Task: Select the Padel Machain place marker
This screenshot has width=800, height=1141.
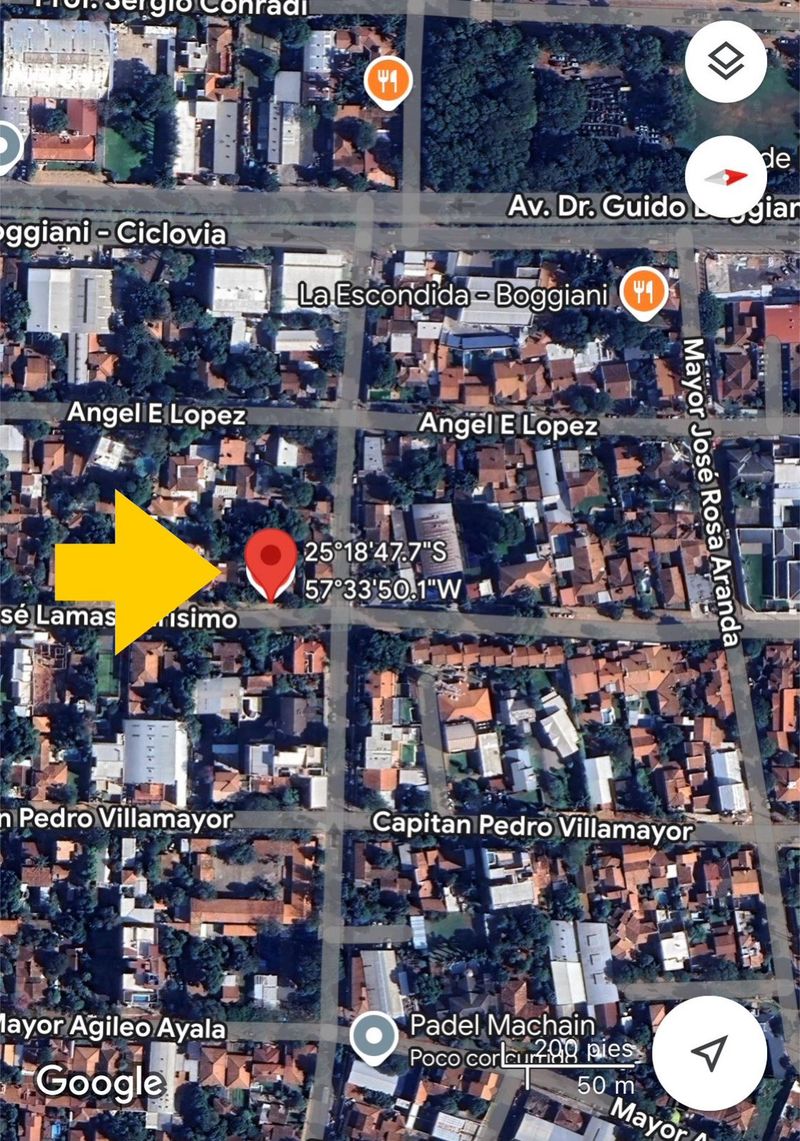Action: (374, 1037)
